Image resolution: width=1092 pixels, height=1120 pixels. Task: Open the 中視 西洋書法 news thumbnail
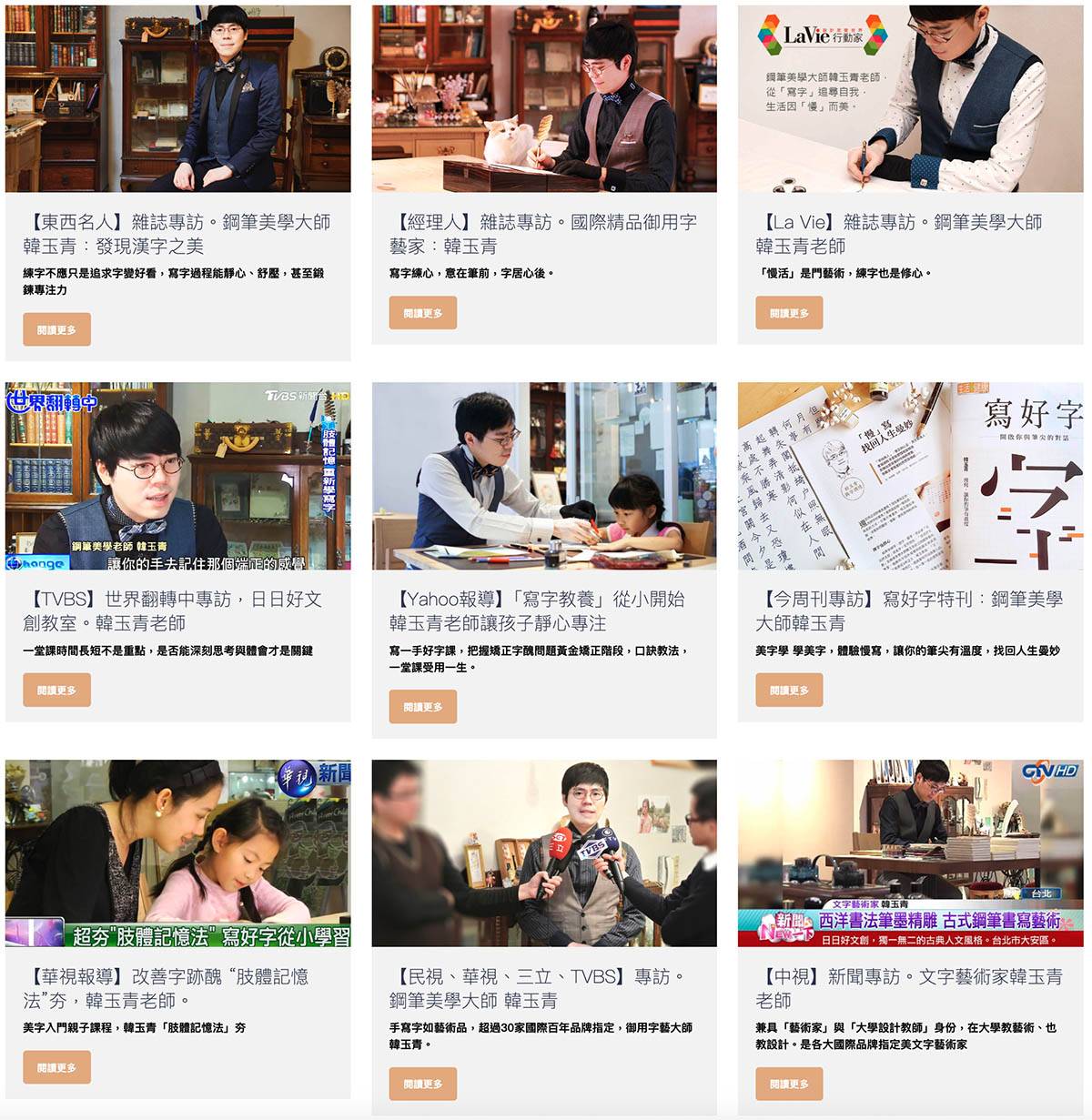[x=910, y=853]
